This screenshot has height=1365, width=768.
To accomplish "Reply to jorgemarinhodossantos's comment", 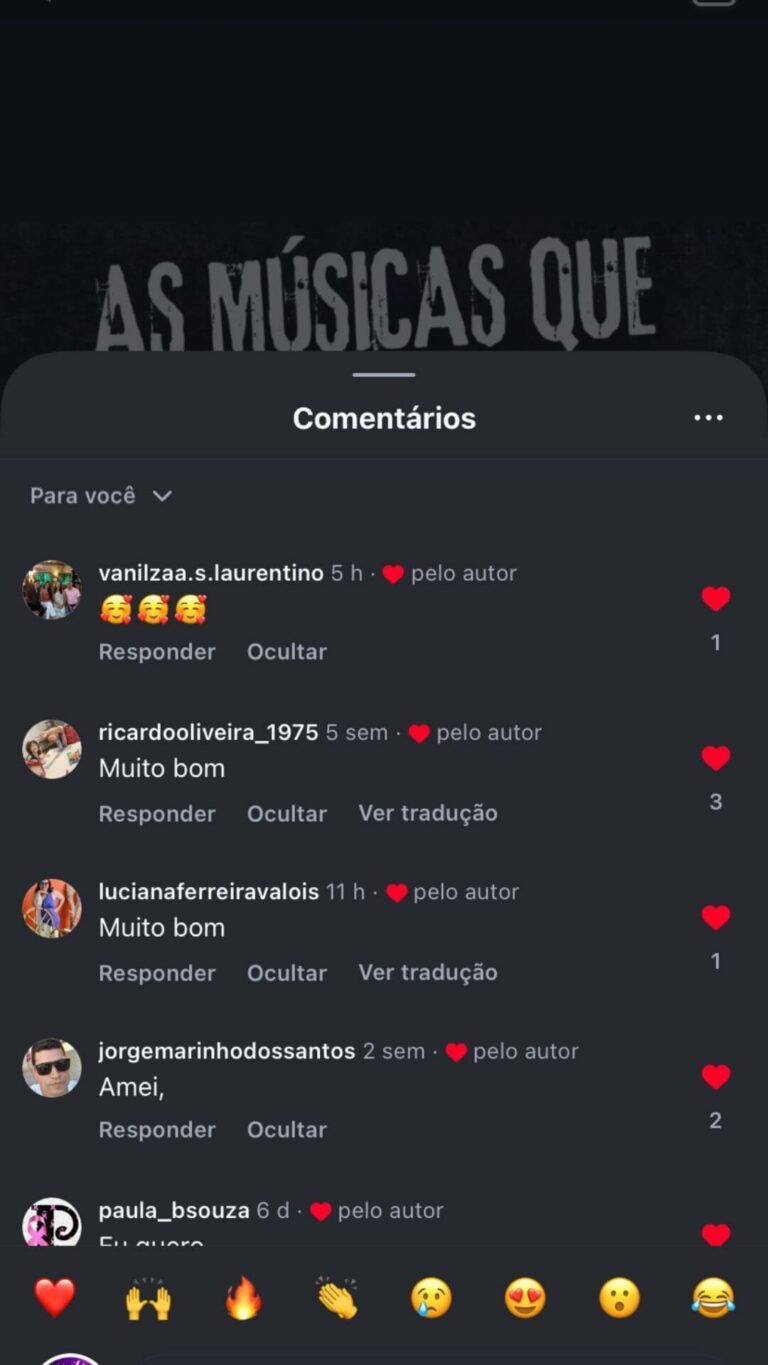I will pyautogui.click(x=157, y=1130).
